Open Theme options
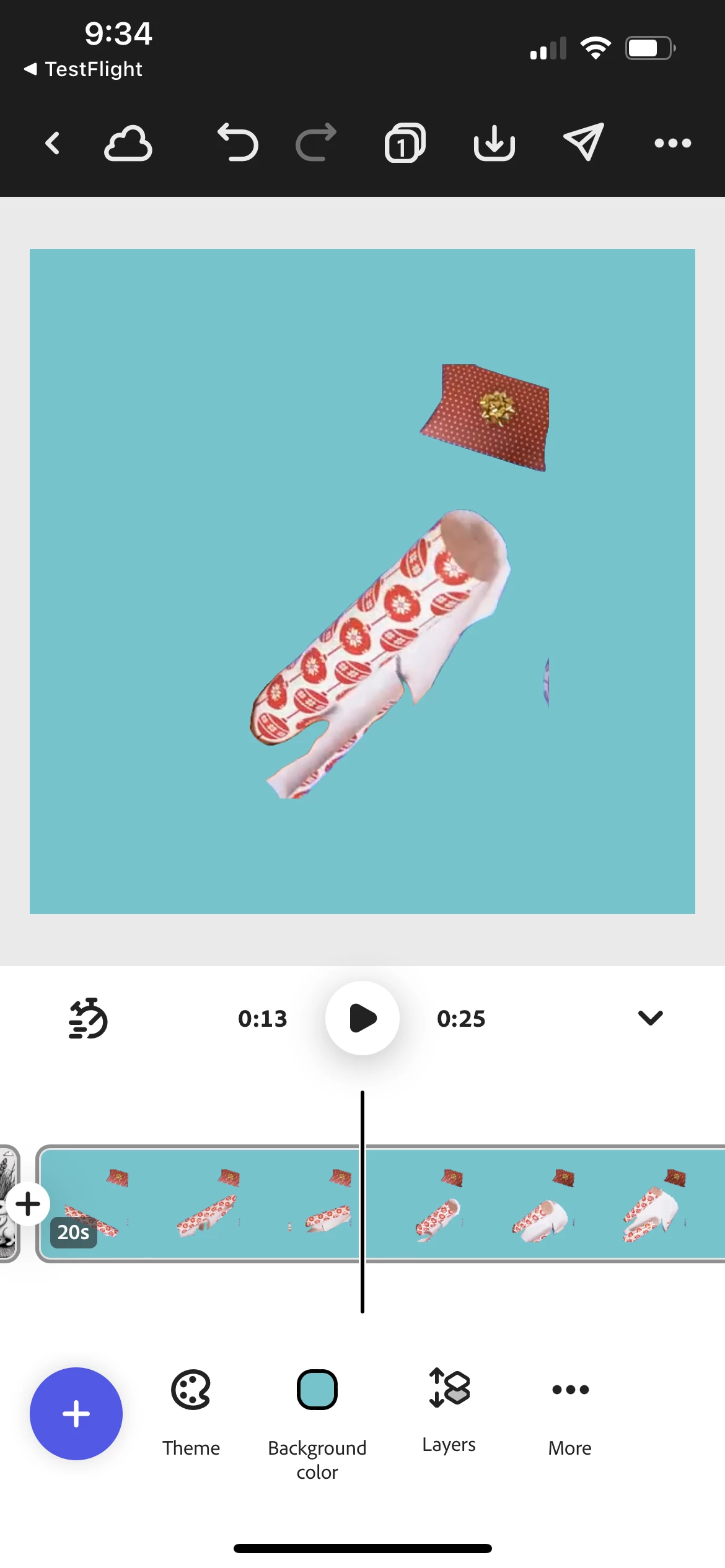This screenshot has height=1568, width=725. pyautogui.click(x=191, y=1413)
